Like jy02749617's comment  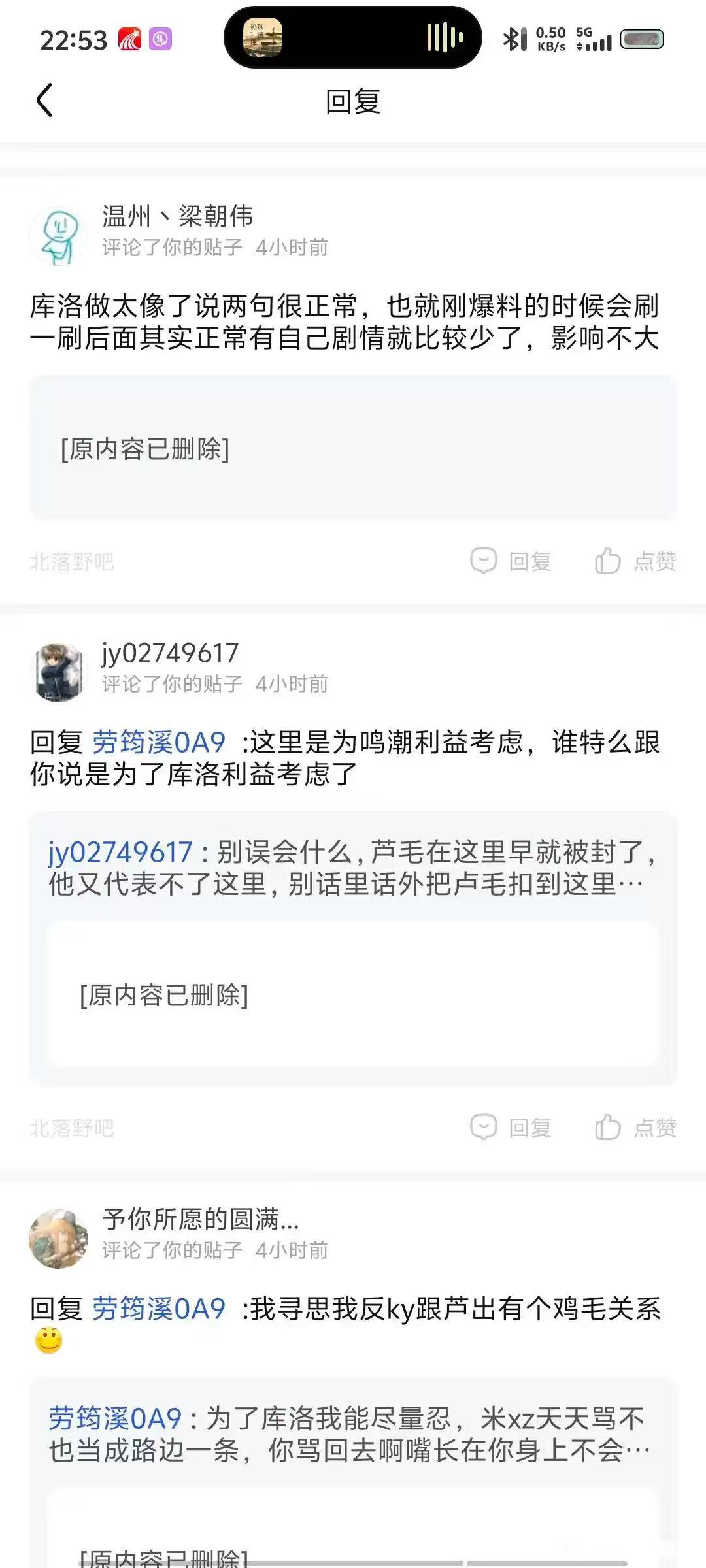tap(635, 1128)
